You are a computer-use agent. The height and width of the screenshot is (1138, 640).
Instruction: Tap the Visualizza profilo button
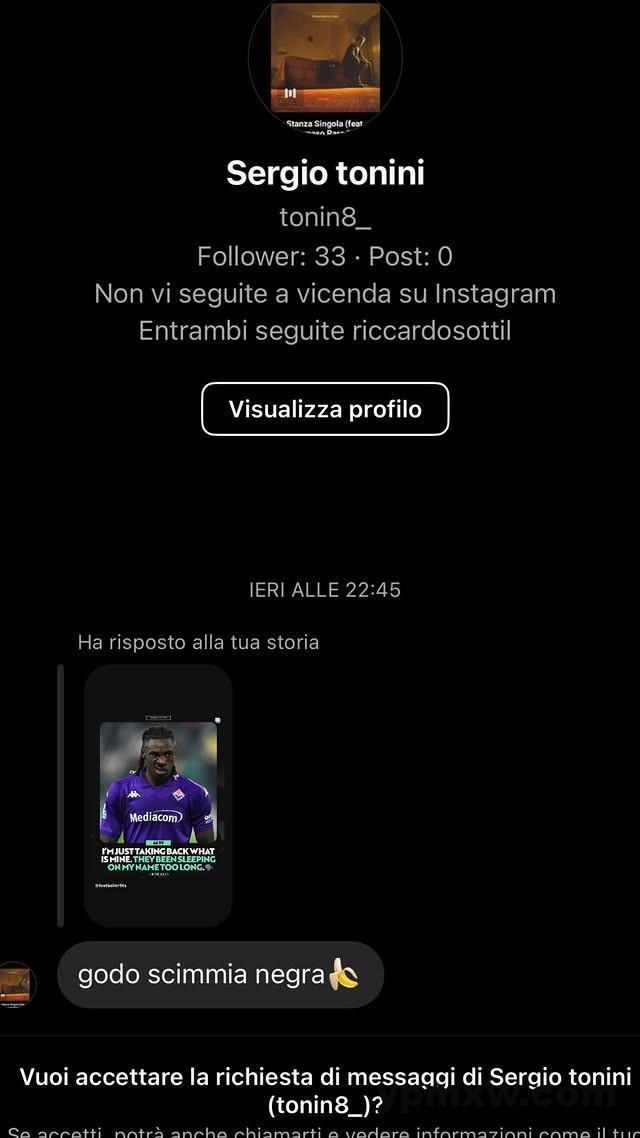pos(325,409)
